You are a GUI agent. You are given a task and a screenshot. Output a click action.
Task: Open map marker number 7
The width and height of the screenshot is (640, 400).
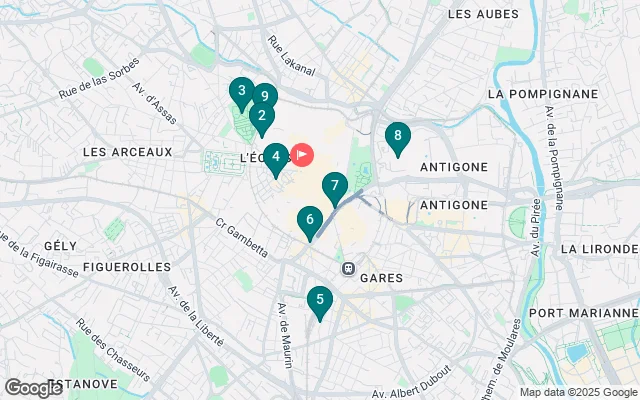click(x=334, y=186)
